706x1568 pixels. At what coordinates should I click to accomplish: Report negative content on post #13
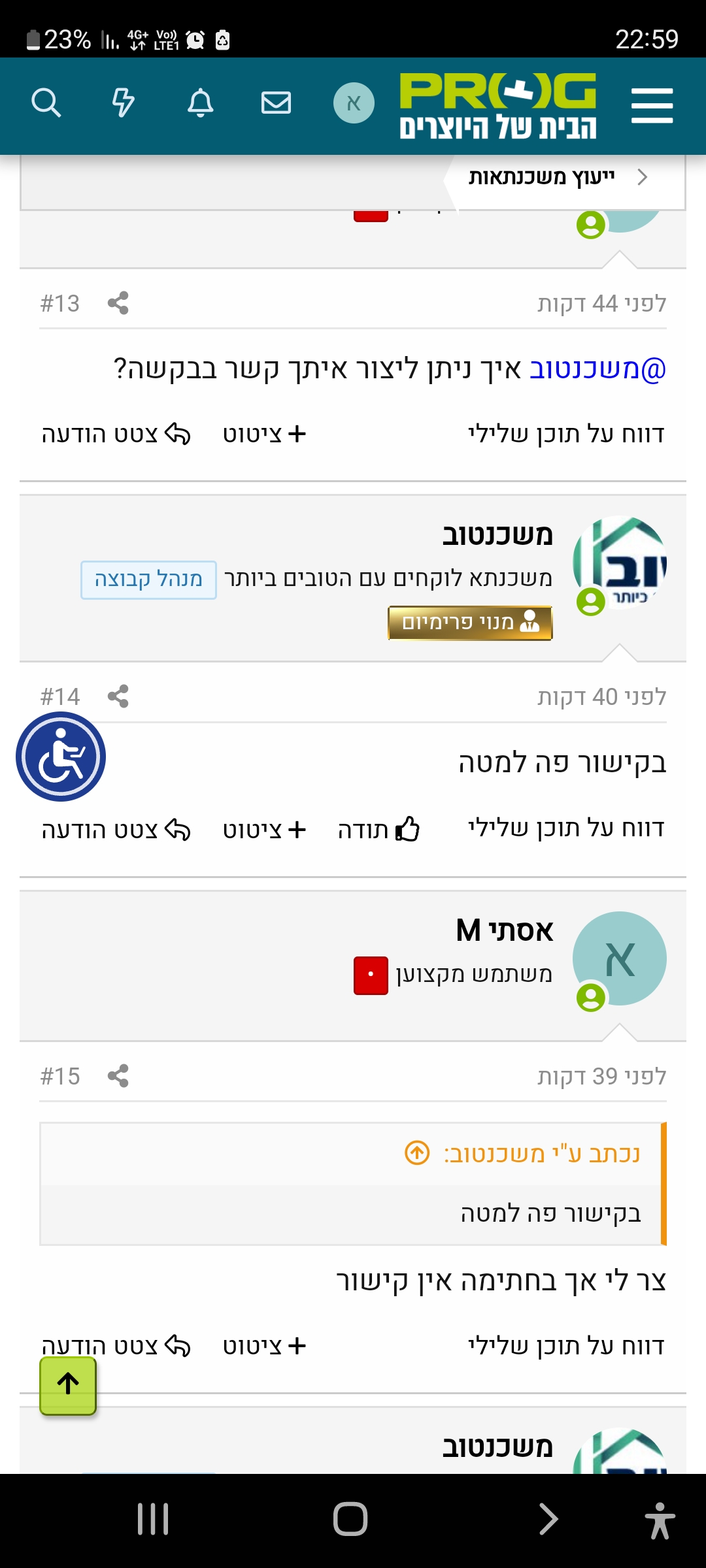click(566, 434)
